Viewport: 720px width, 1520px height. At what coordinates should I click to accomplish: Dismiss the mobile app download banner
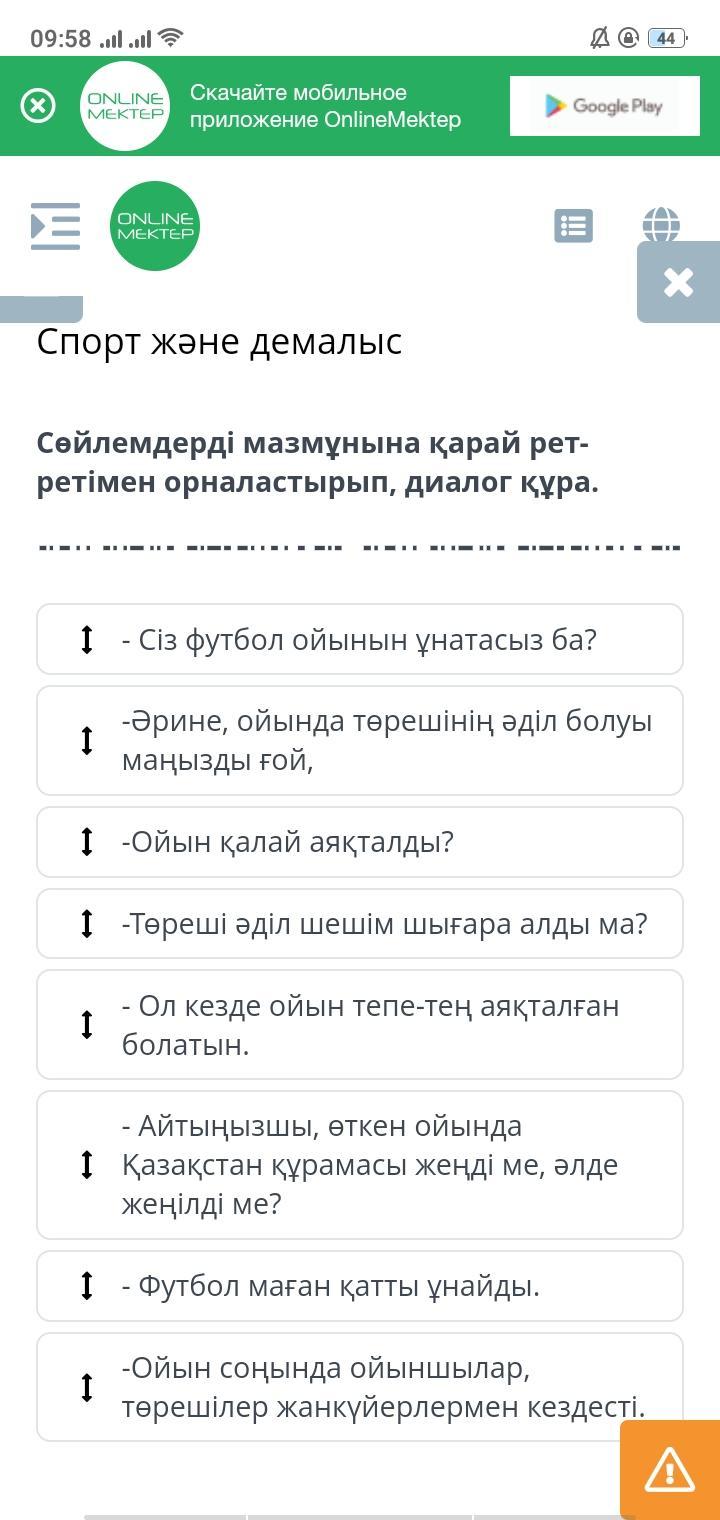coord(38,106)
